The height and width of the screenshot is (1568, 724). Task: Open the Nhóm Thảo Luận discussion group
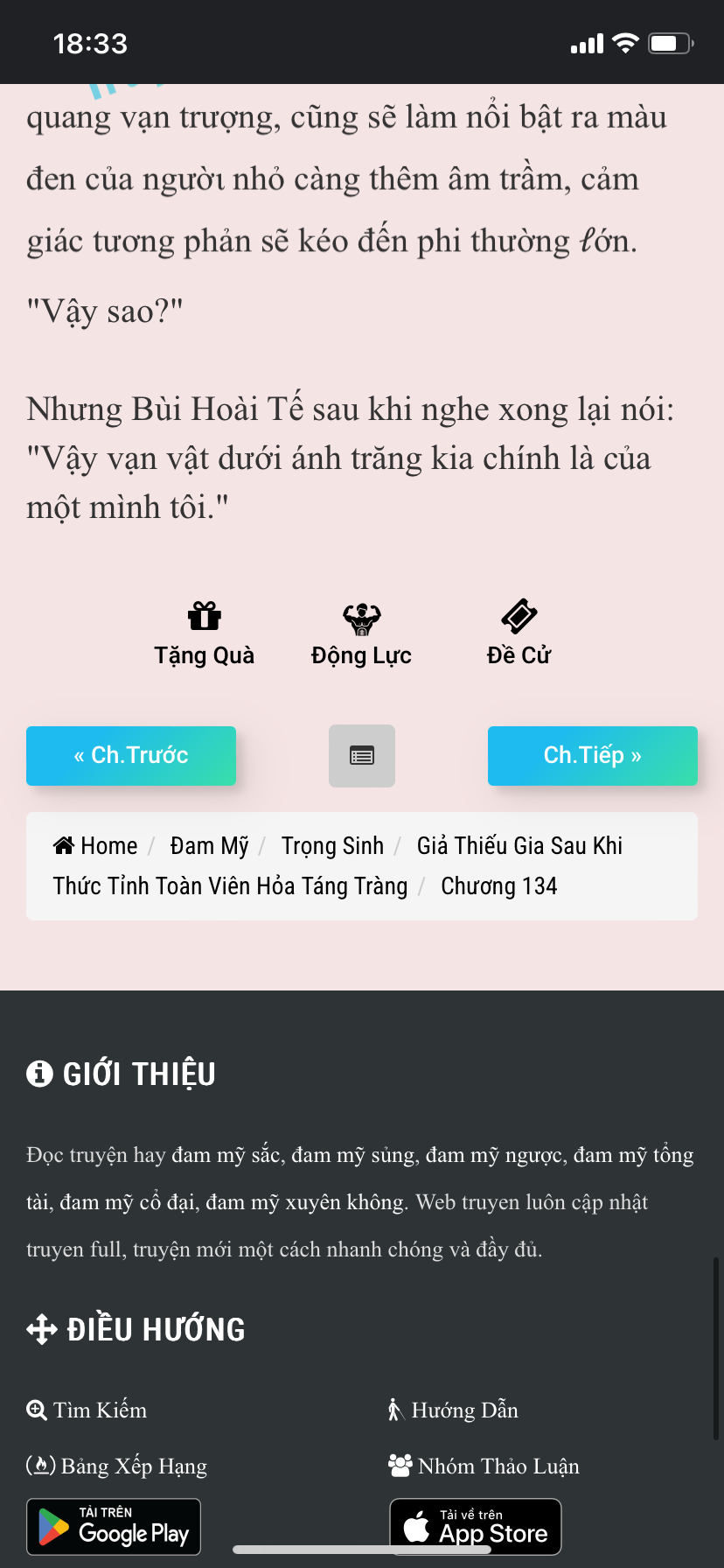[484, 1466]
